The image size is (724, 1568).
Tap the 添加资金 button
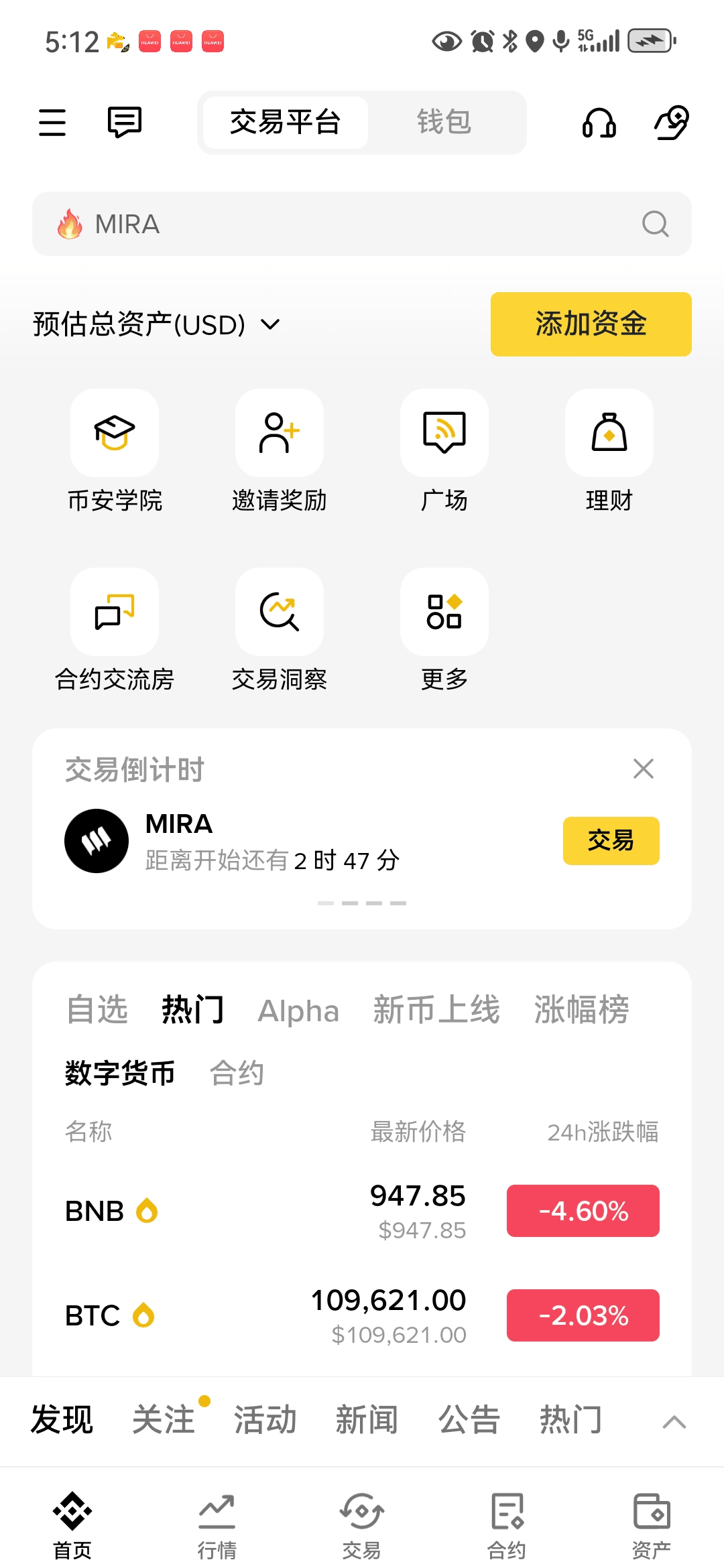click(x=591, y=324)
